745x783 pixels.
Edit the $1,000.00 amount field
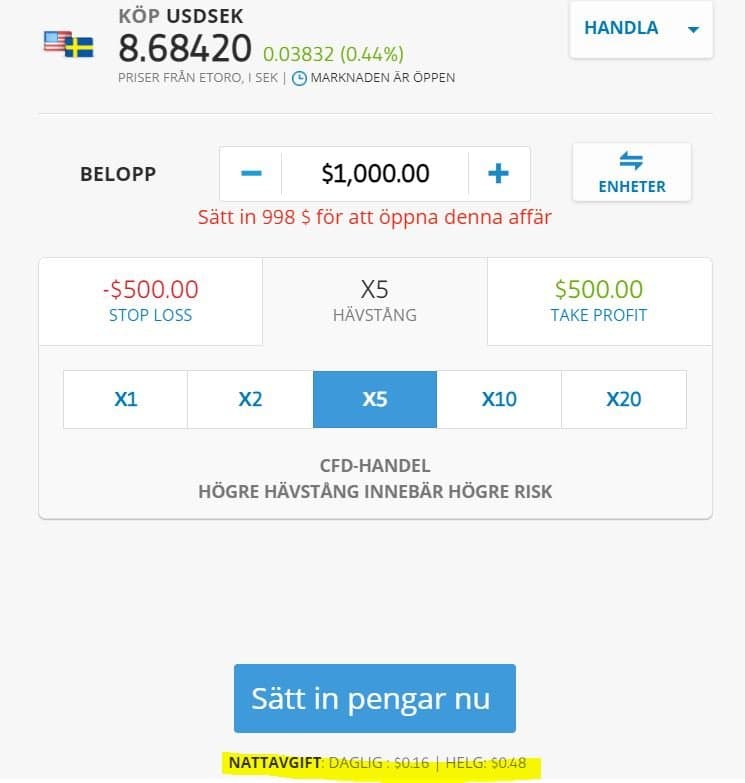(x=375, y=174)
